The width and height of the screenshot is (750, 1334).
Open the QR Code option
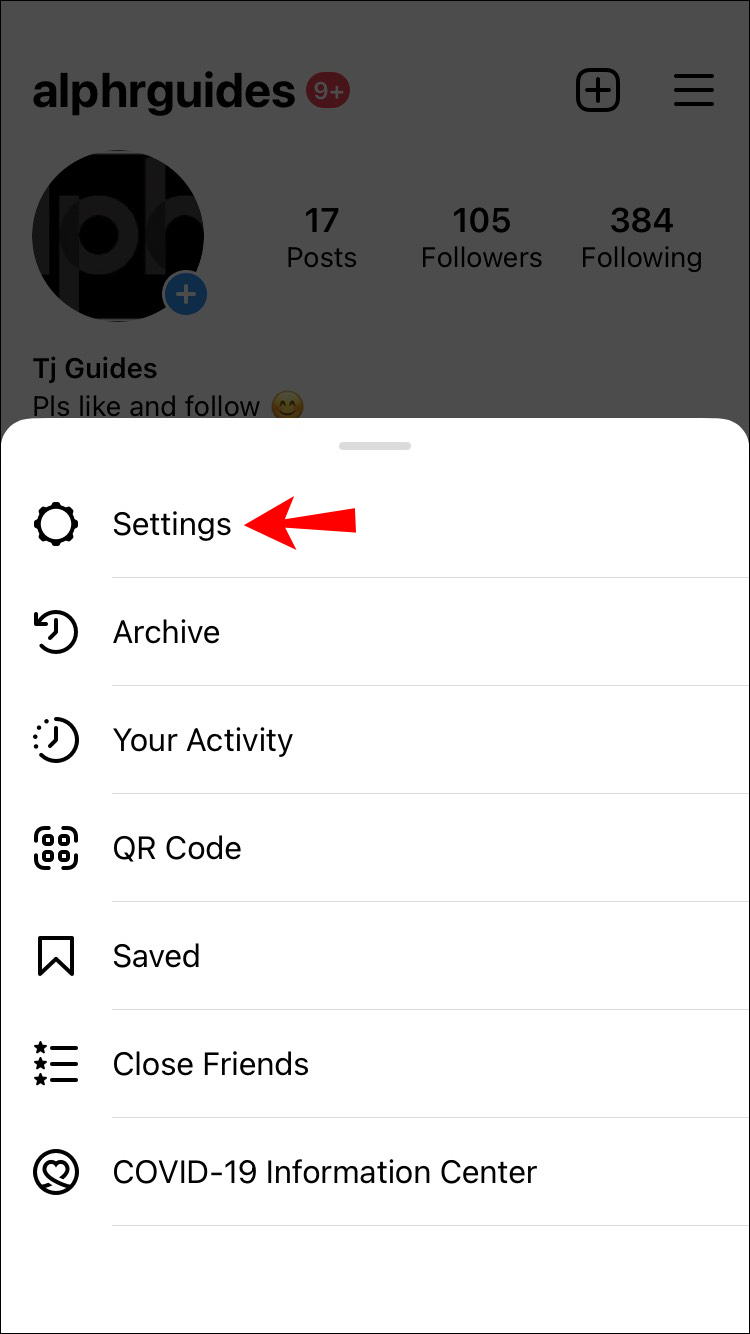pos(177,848)
